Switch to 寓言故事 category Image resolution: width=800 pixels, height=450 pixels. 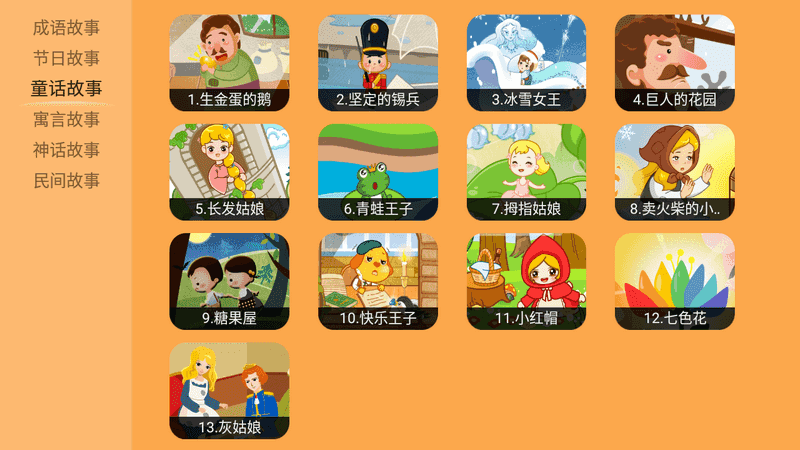point(66,119)
